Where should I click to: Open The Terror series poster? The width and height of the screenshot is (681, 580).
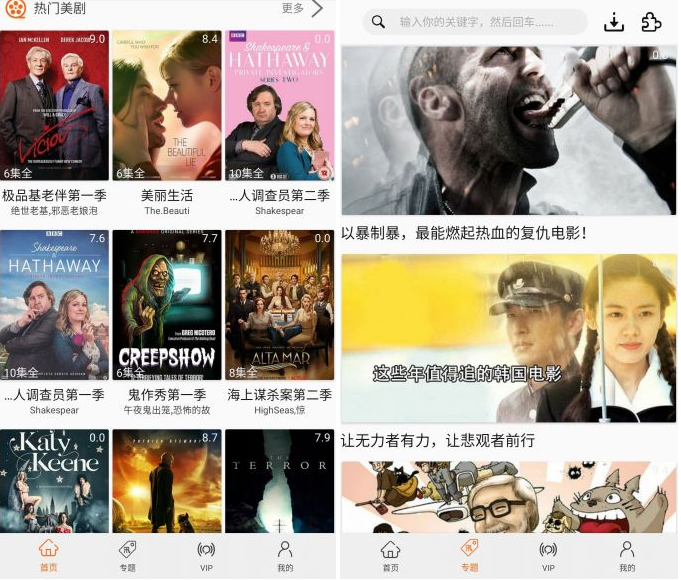(279, 480)
